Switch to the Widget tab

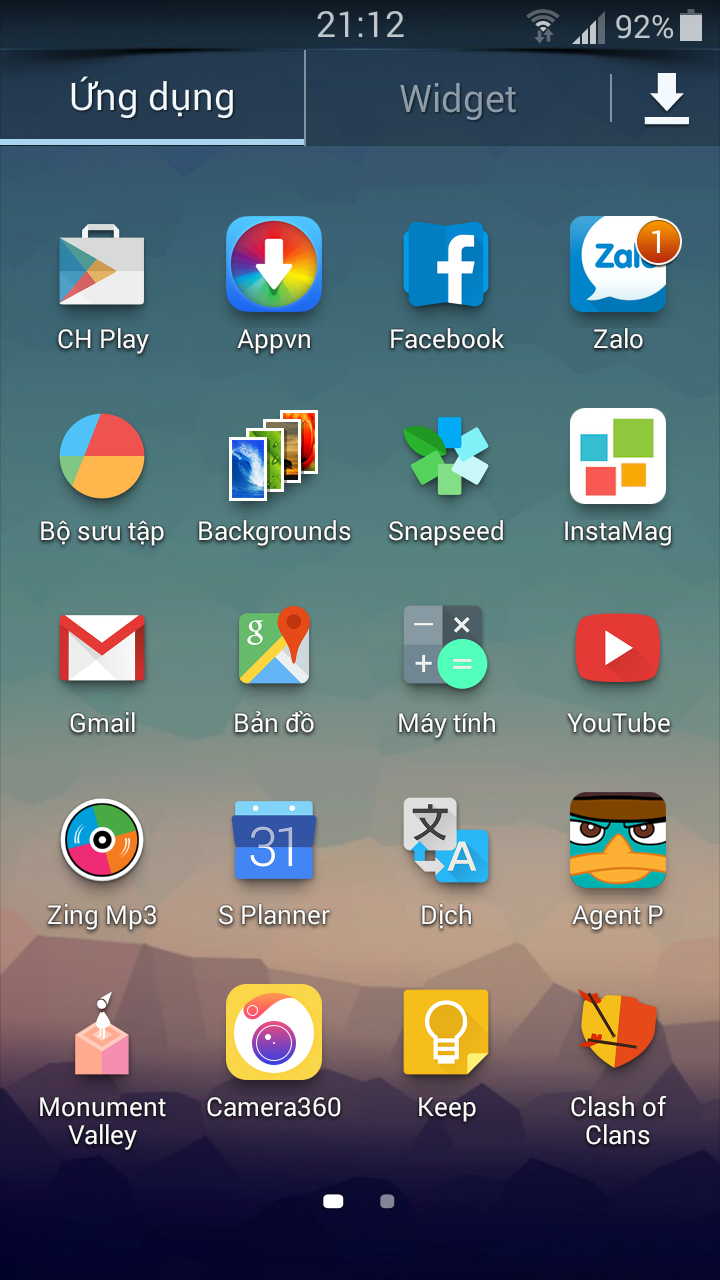pyautogui.click(x=458, y=99)
